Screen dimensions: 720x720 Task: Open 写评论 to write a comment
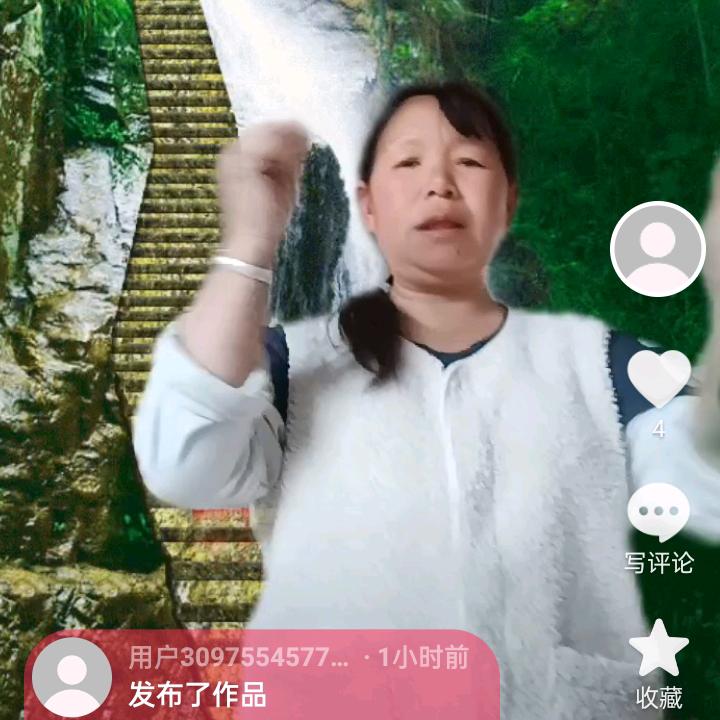click(658, 514)
